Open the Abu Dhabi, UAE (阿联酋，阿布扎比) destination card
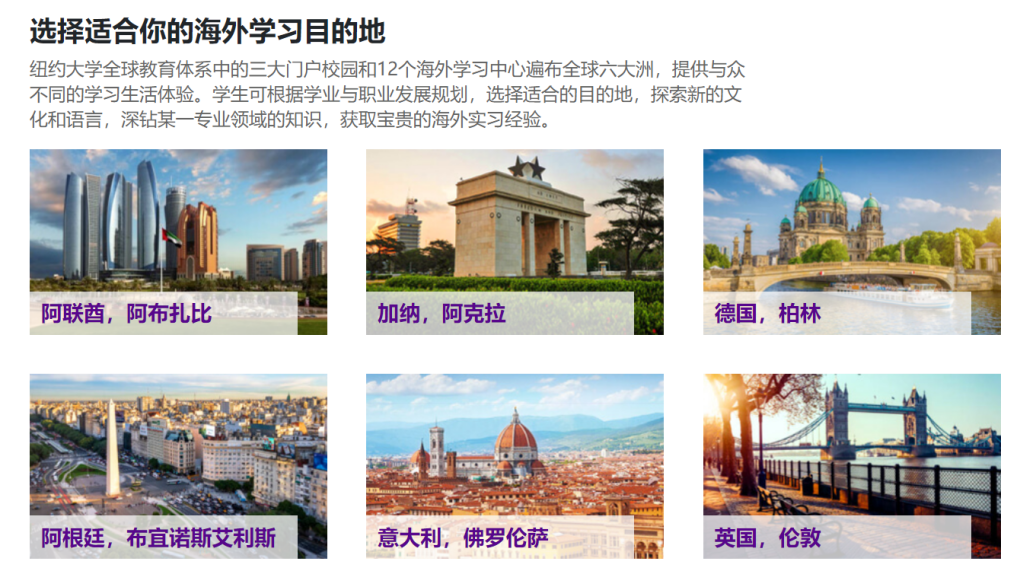Viewport: 1020px width, 574px height. coord(178,242)
